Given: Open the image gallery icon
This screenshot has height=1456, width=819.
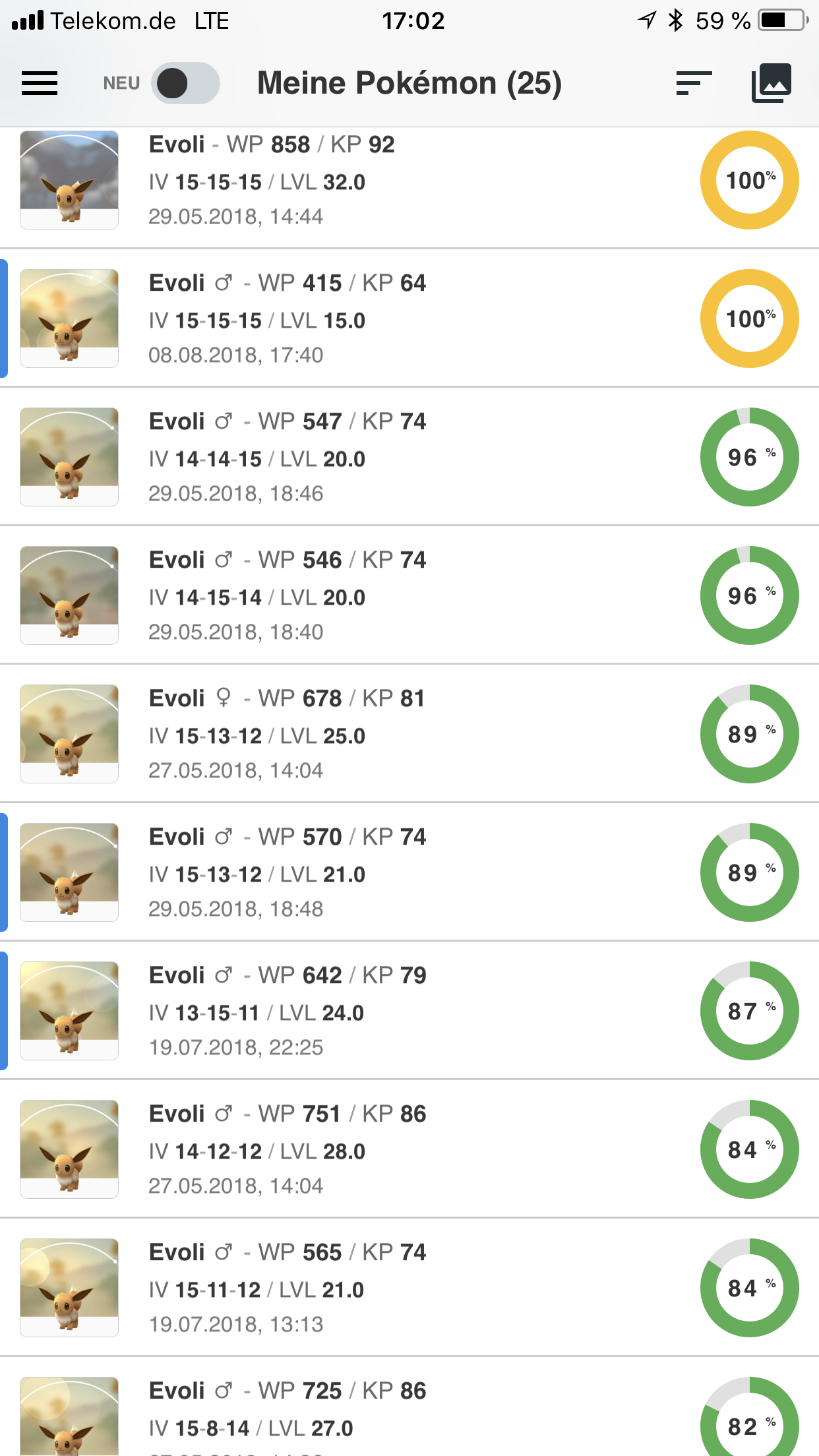Looking at the screenshot, I should [x=772, y=83].
